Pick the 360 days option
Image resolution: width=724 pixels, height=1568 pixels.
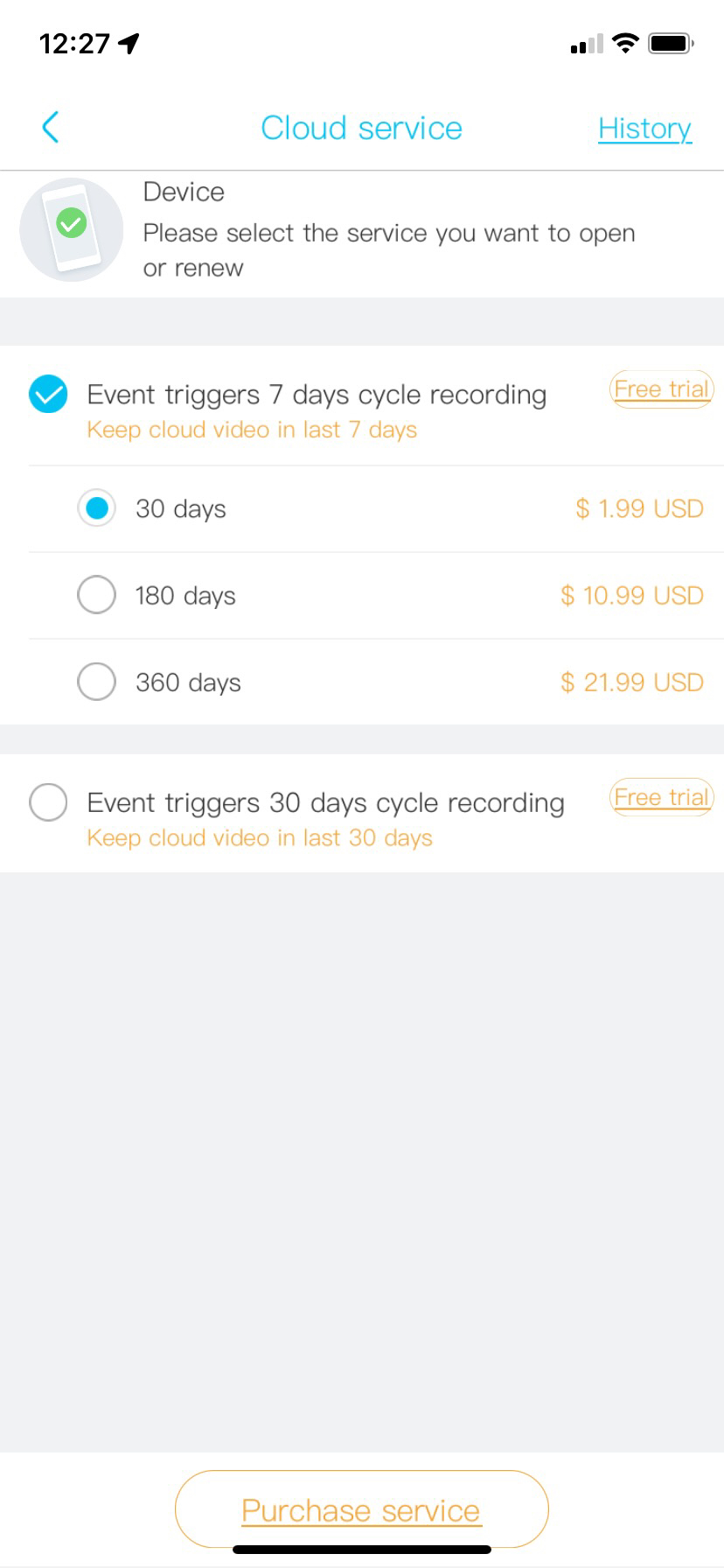[x=97, y=682]
